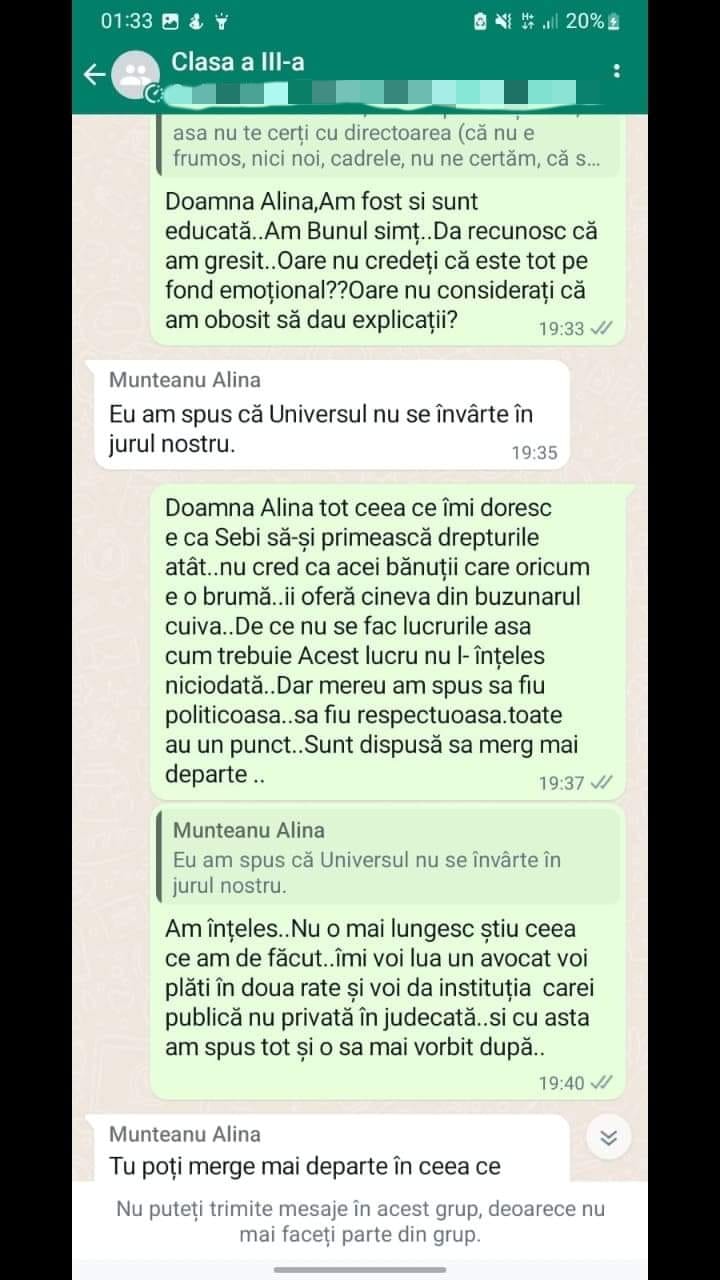Open the three-dot overflow menu
The image size is (720, 1280).
point(617,71)
